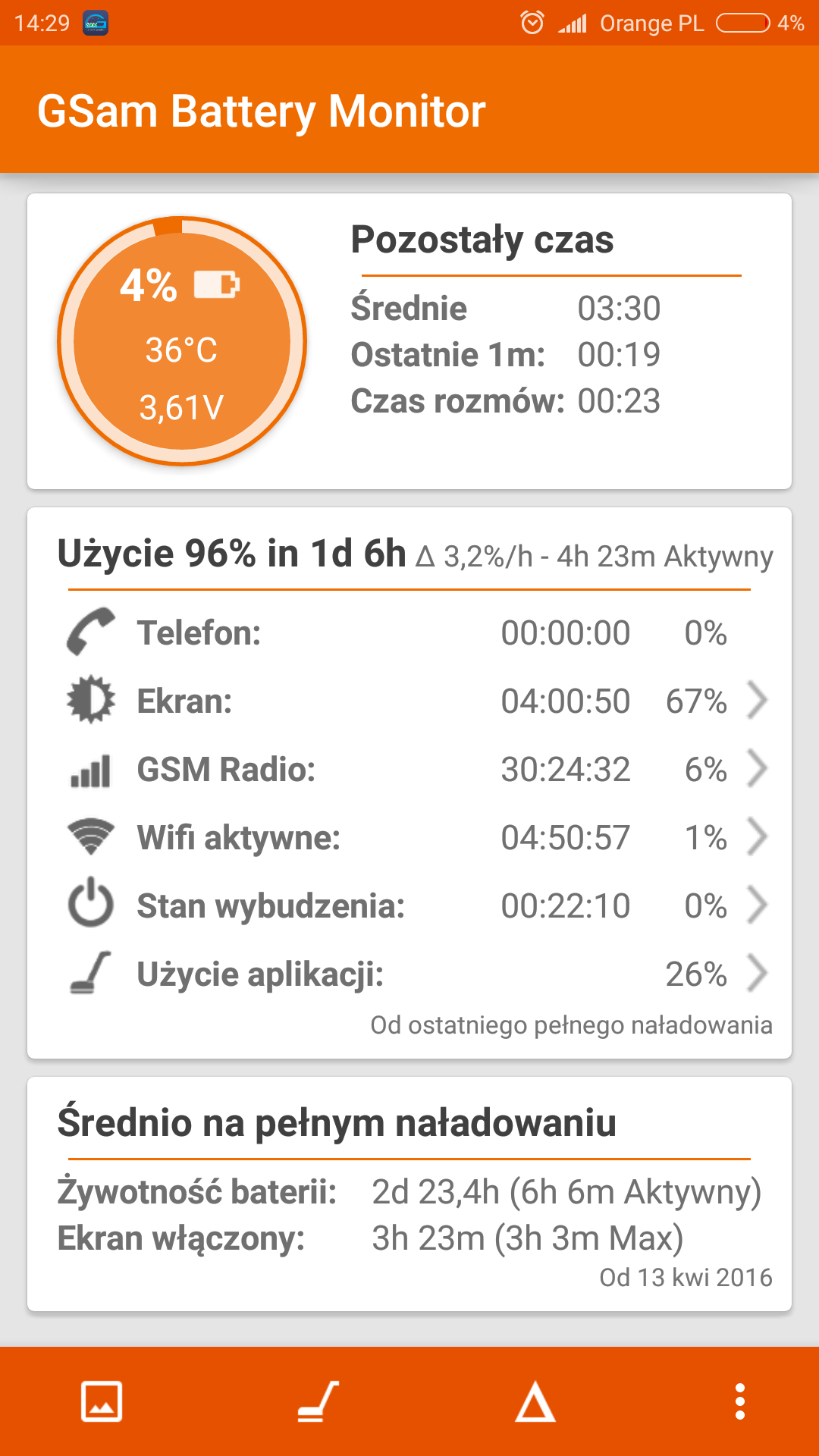Image resolution: width=819 pixels, height=1456 pixels.
Task: Open the overflow menu with three dots
Action: tap(740, 1401)
